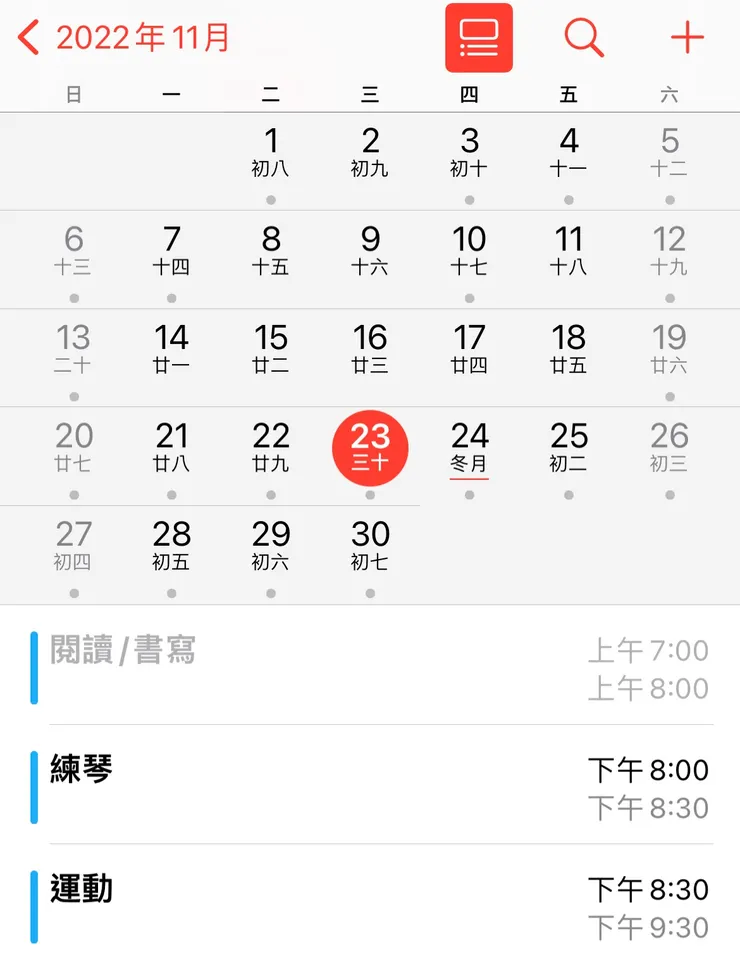Tap the 日 weekday header

[72, 94]
